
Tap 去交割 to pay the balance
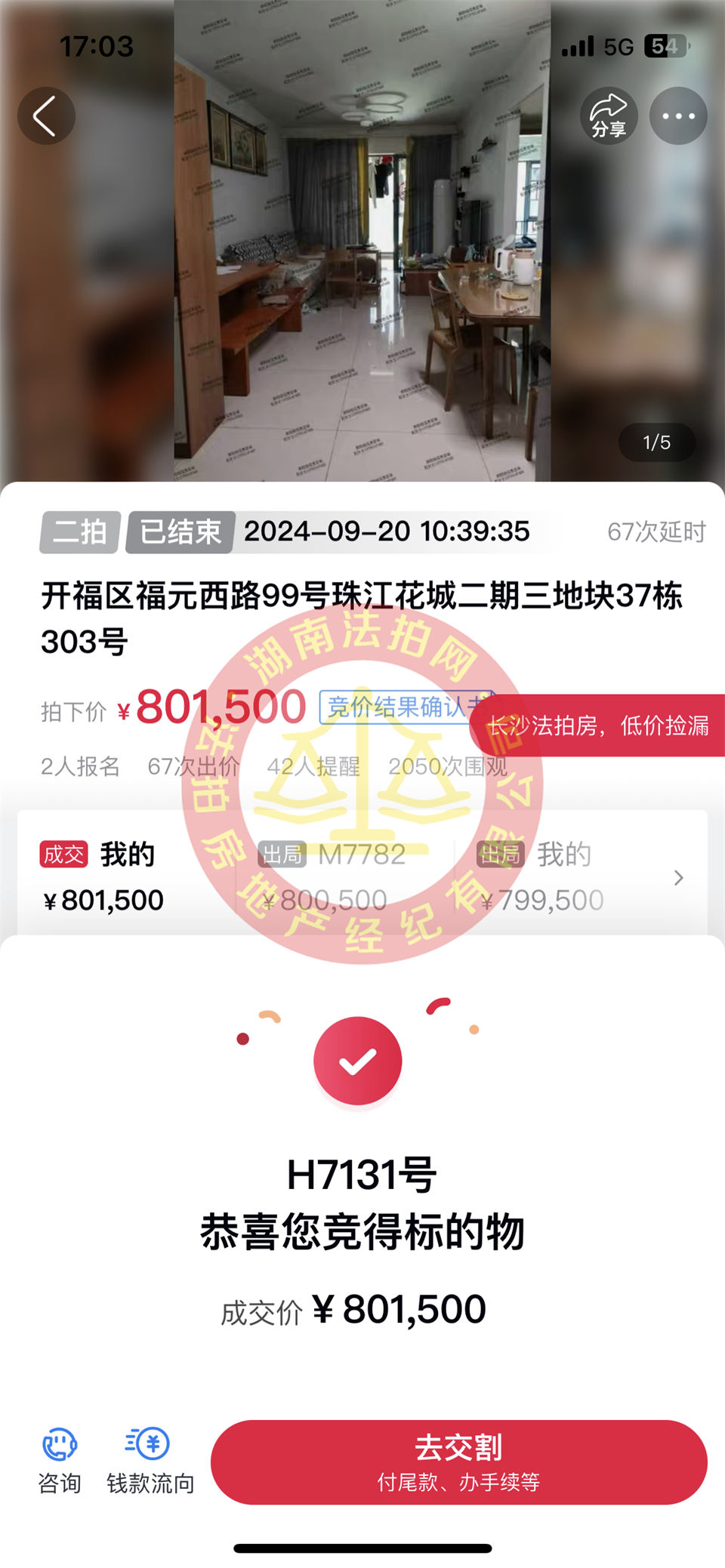pyautogui.click(x=458, y=1462)
